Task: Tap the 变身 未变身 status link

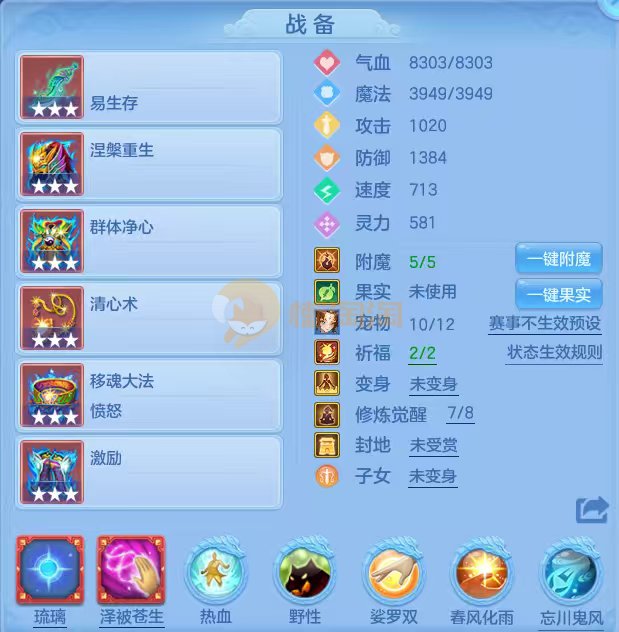Action: point(433,384)
